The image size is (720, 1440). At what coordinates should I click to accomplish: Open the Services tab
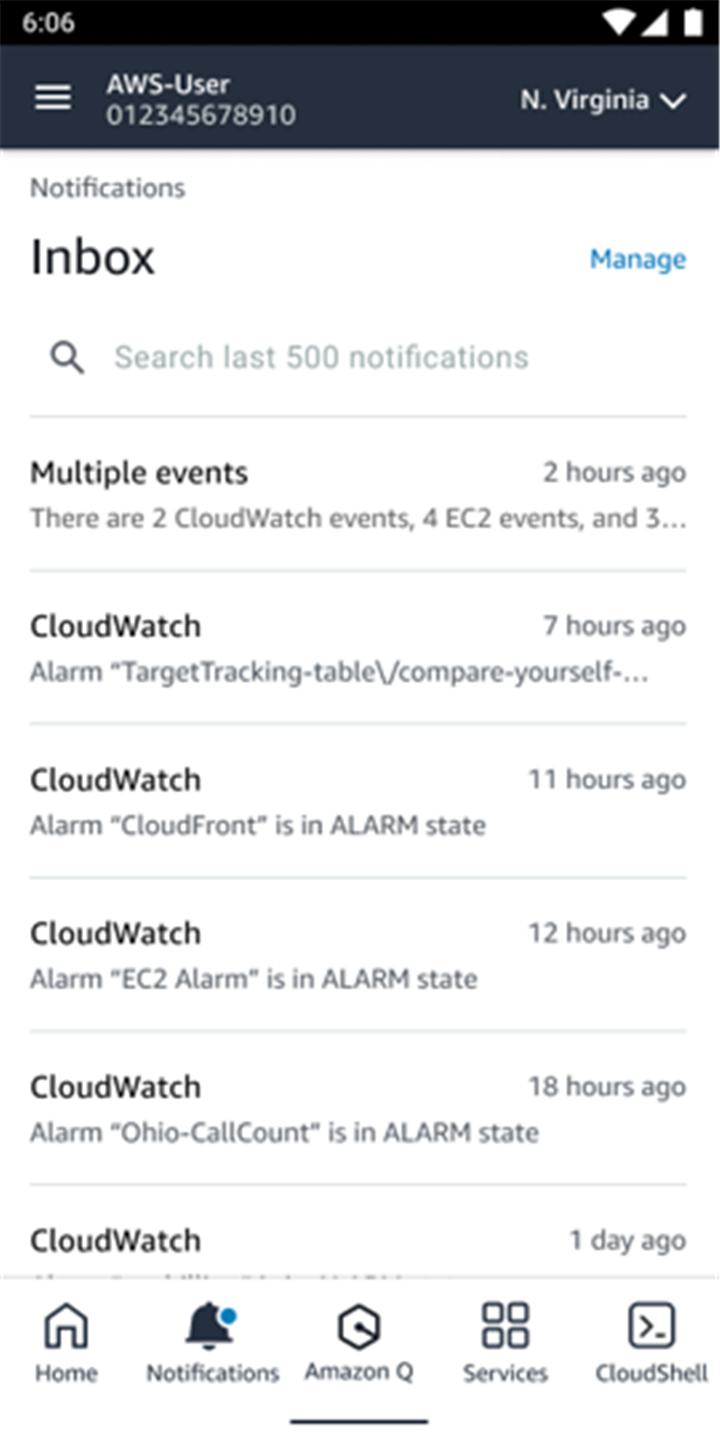(x=505, y=1344)
